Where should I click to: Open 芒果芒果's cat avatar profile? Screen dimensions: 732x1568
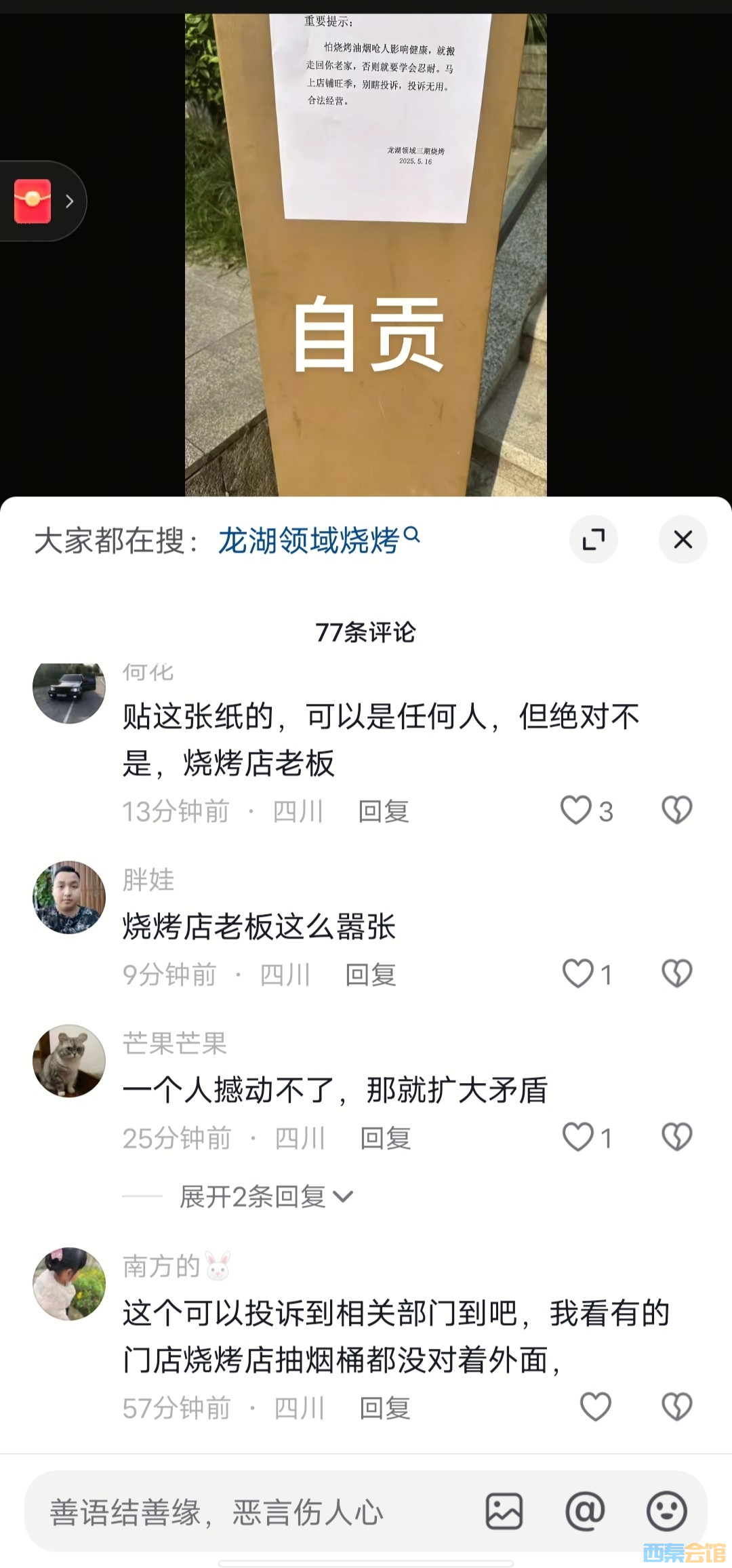(69, 1061)
